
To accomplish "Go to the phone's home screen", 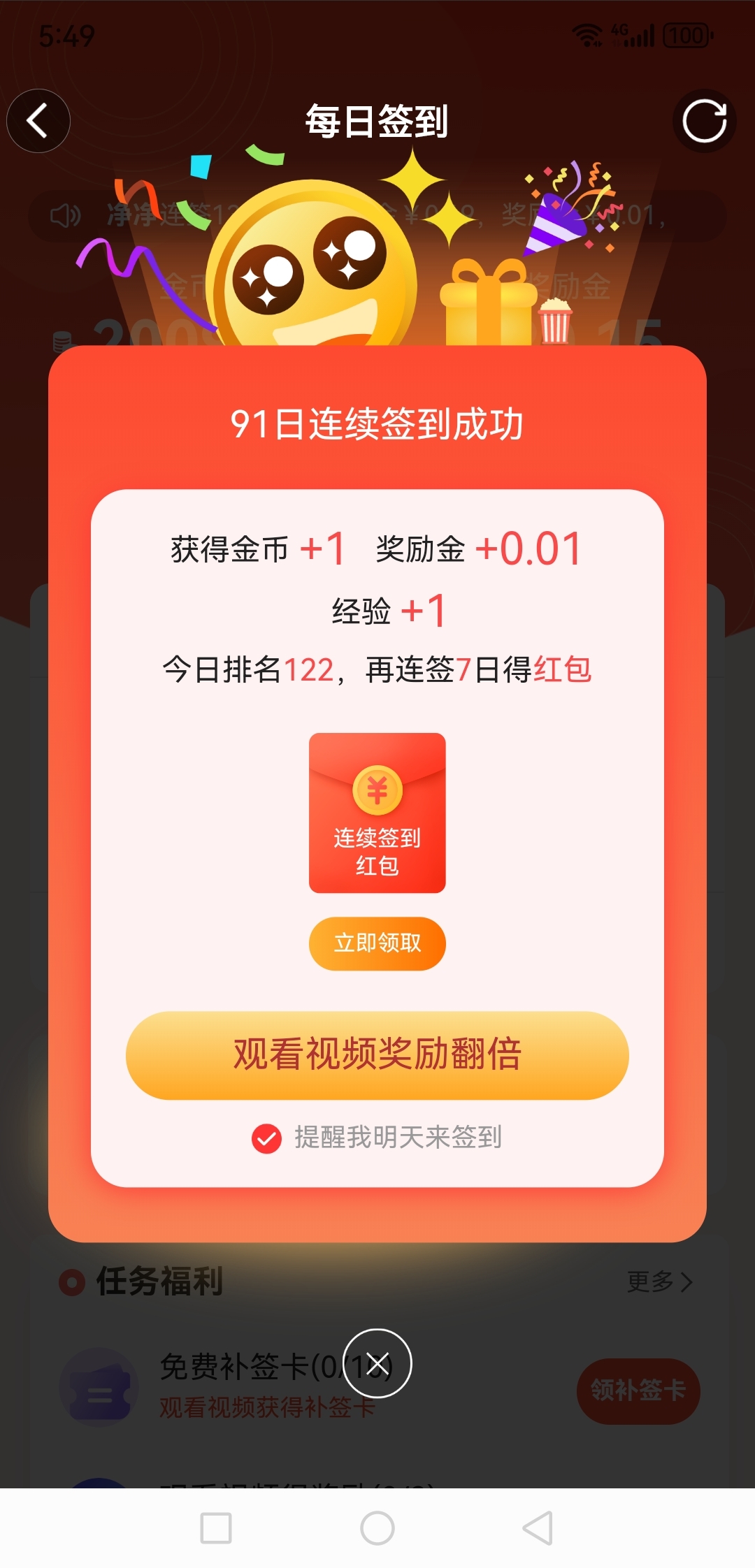I will 377,1528.
